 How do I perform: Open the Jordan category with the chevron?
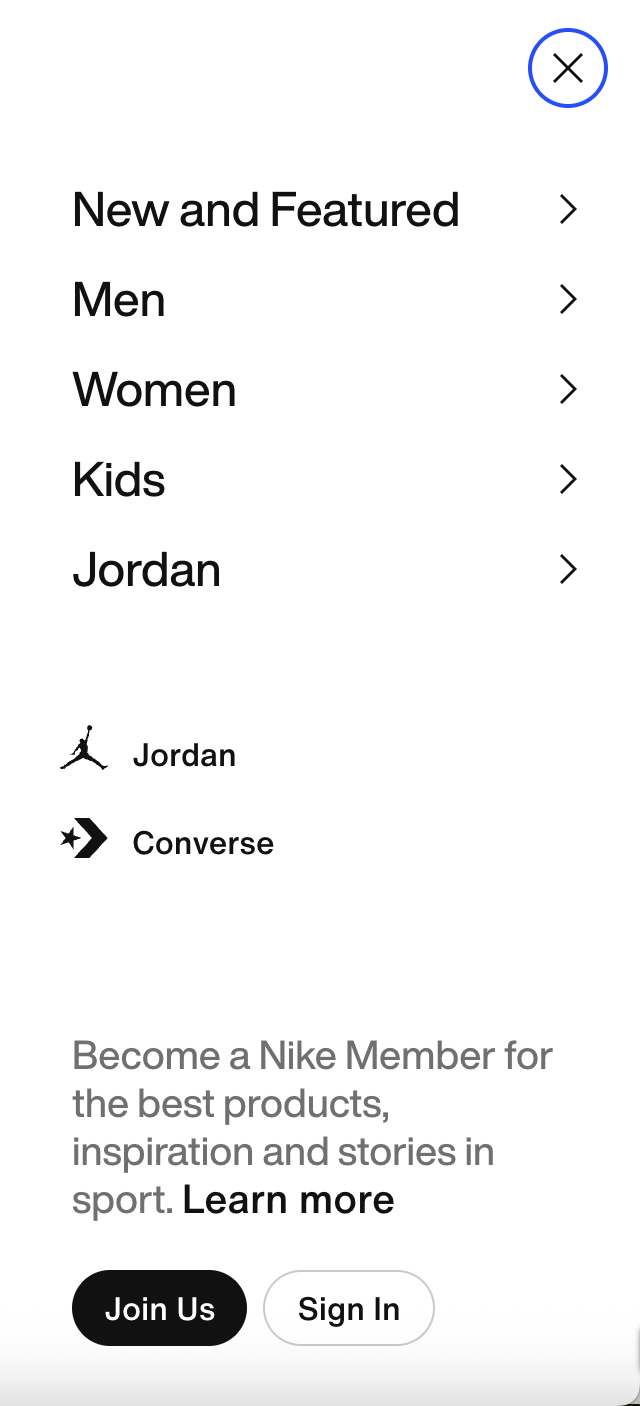click(326, 570)
